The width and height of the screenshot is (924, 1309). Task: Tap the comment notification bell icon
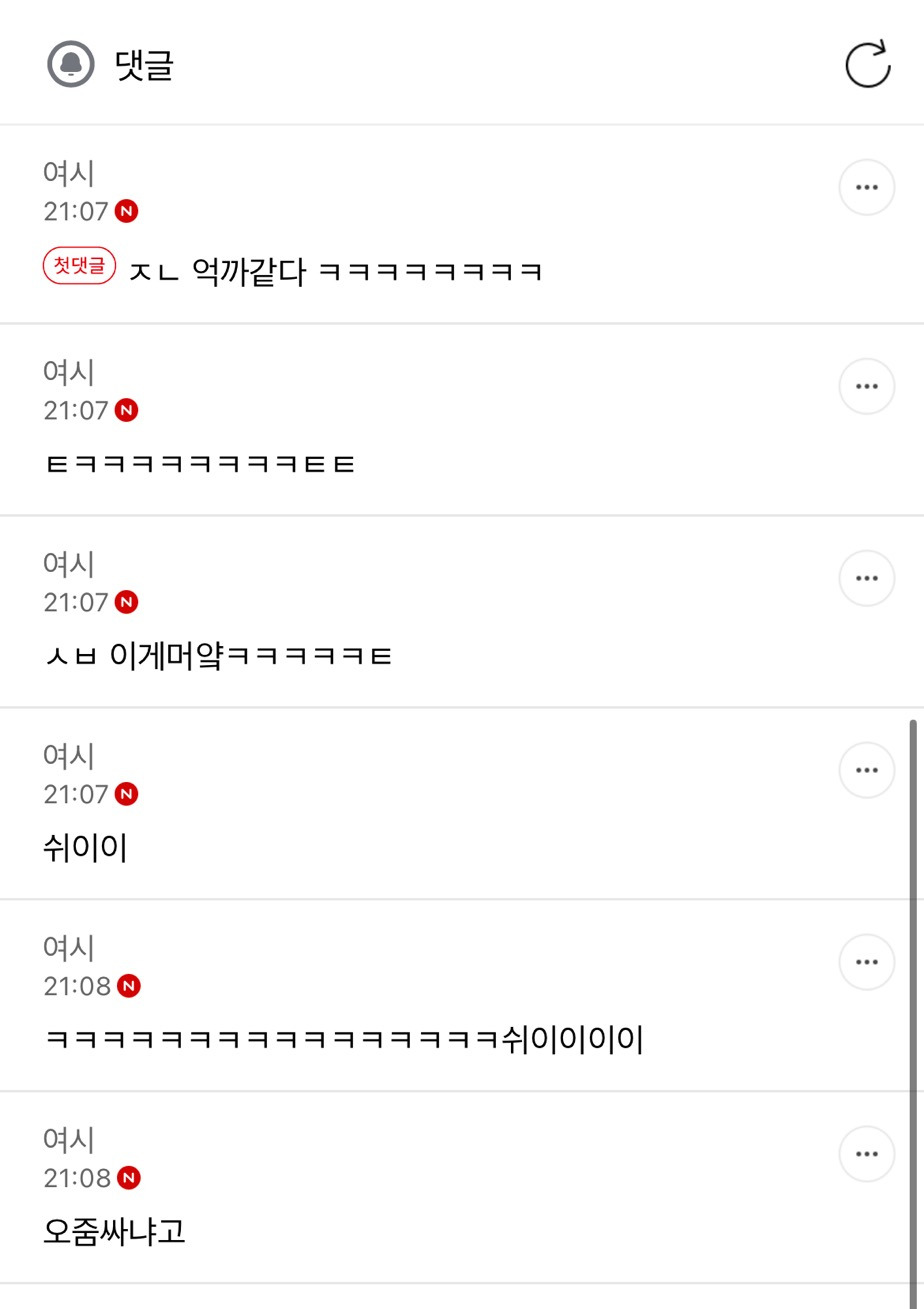71,65
